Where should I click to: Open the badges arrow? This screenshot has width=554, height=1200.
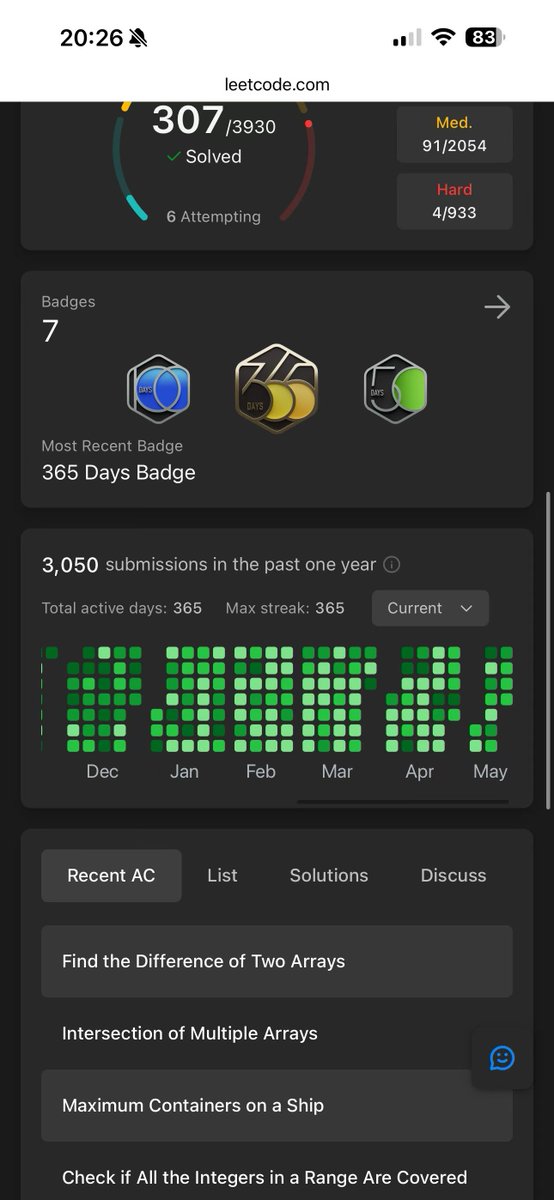pos(497,307)
